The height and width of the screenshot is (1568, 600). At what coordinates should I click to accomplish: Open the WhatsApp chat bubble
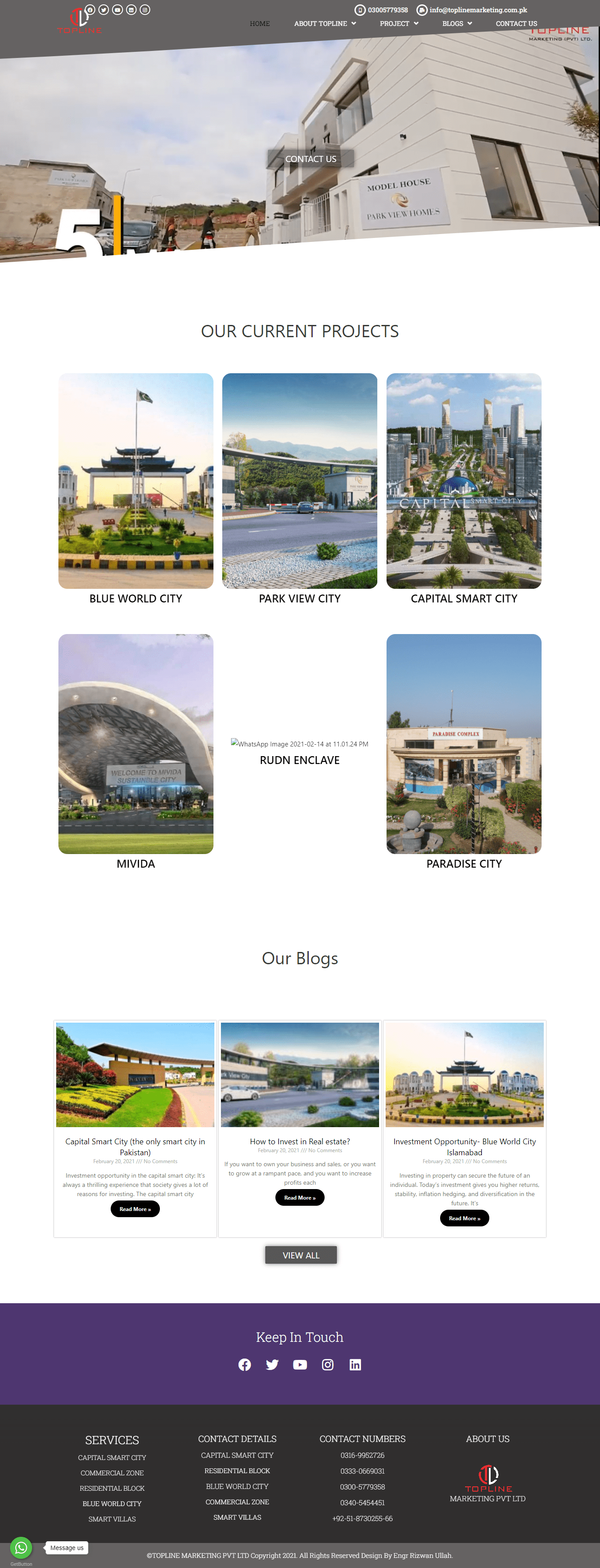coord(22,1547)
